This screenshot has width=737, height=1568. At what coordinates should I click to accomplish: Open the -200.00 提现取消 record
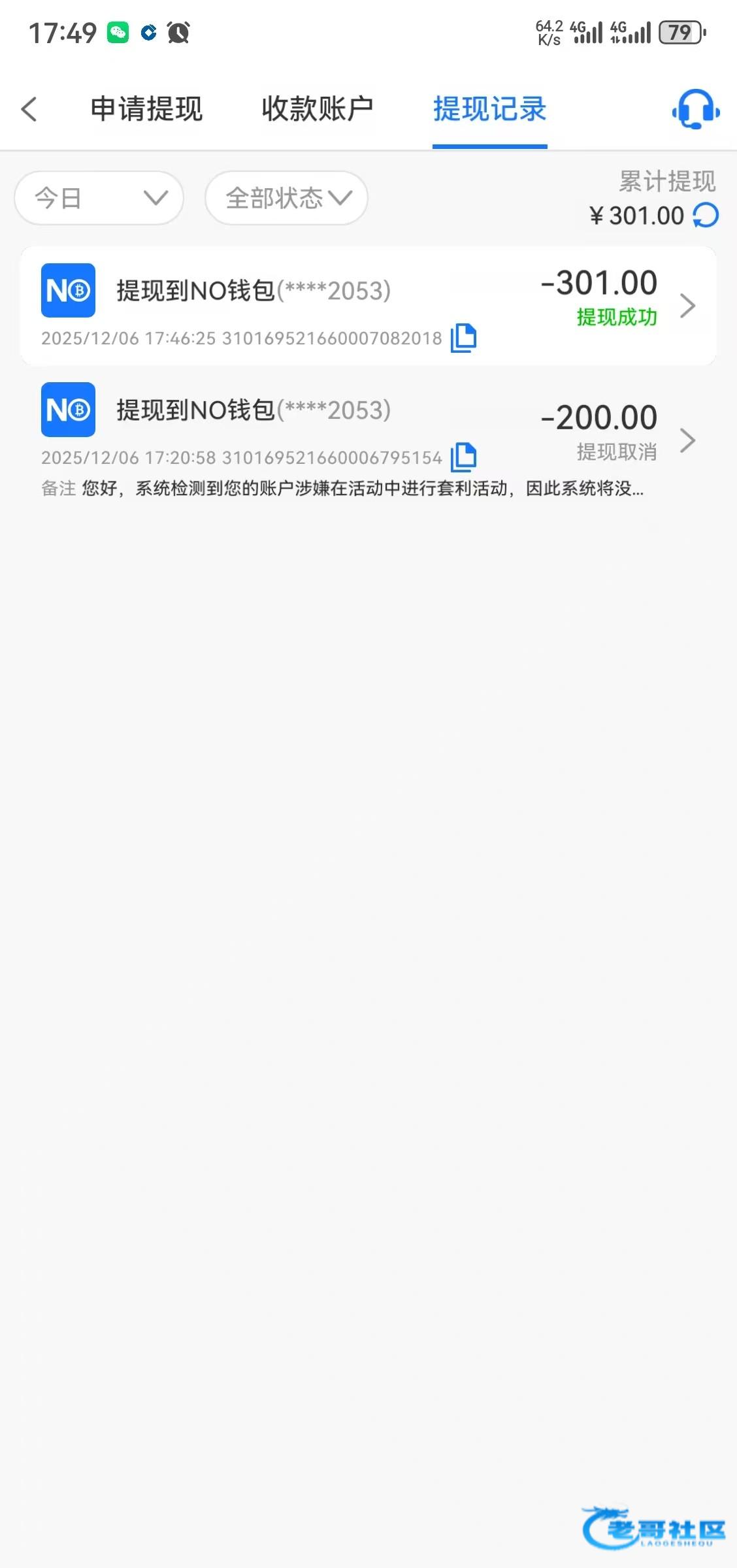point(686,440)
